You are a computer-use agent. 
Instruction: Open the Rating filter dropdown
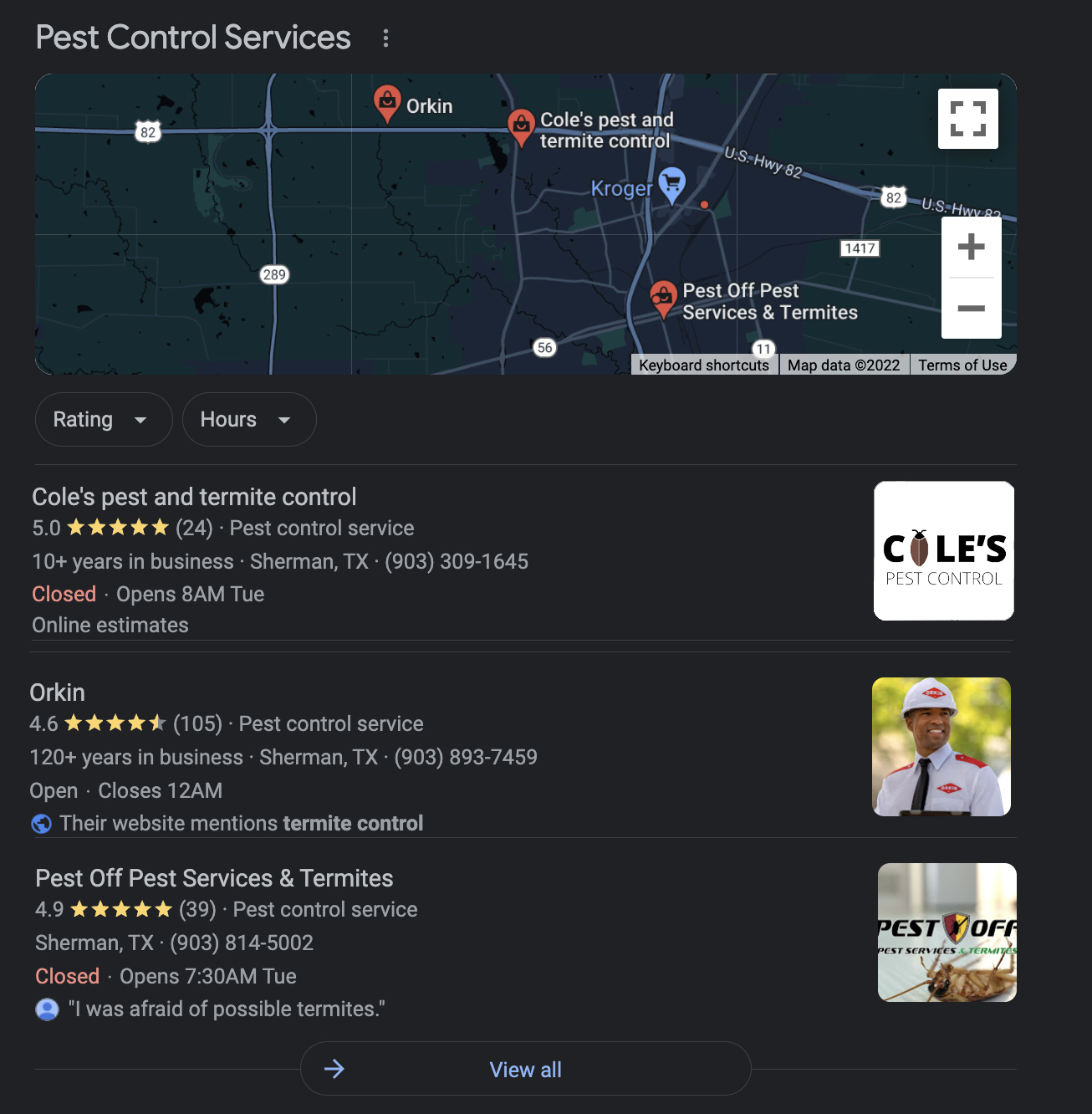coord(103,419)
